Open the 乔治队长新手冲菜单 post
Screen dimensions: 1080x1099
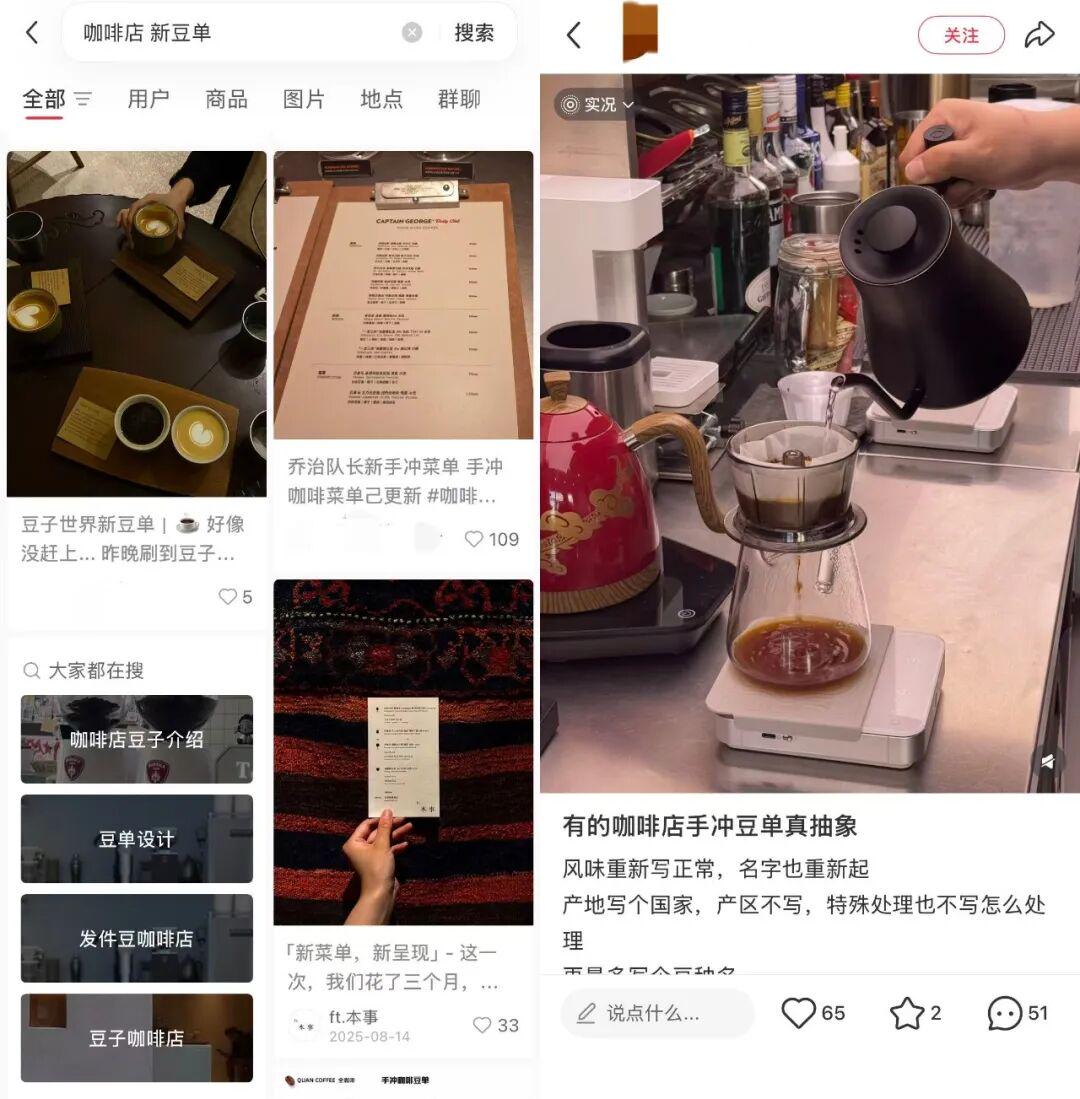click(403, 295)
